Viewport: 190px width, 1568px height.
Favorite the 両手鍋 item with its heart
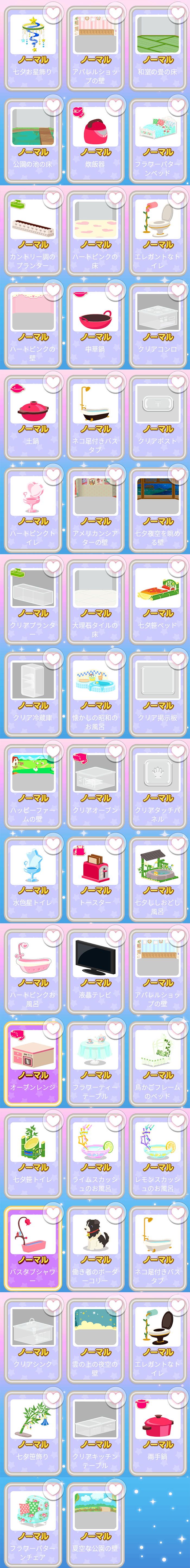point(178,1397)
